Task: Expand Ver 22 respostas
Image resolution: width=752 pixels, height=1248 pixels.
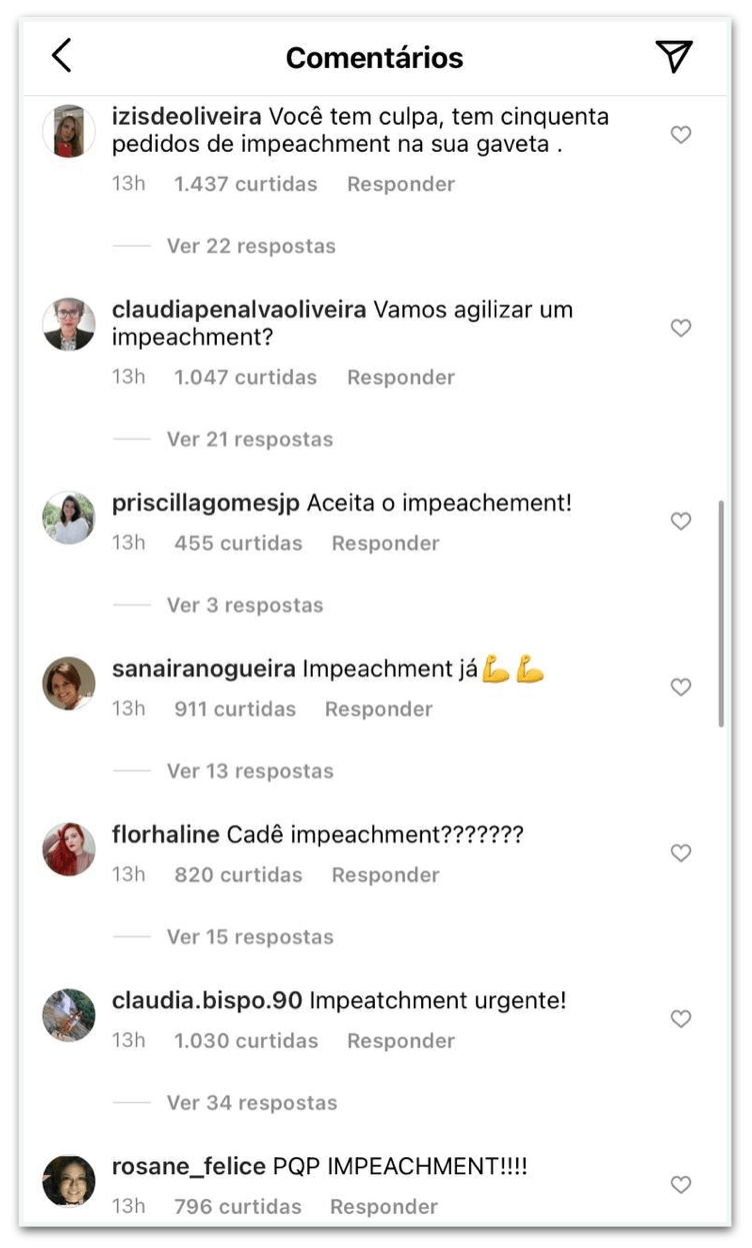Action: 251,246
